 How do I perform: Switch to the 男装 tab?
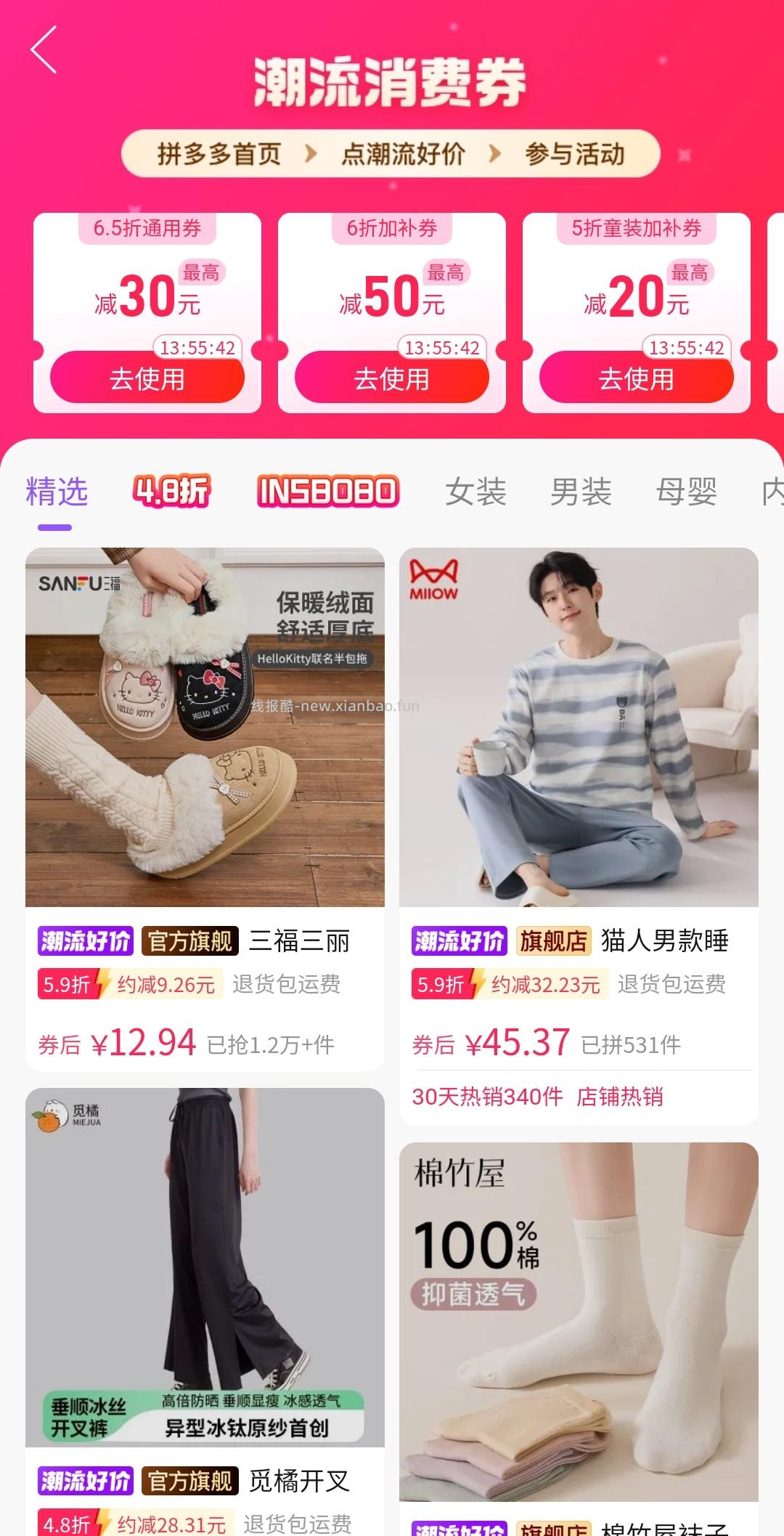581,491
